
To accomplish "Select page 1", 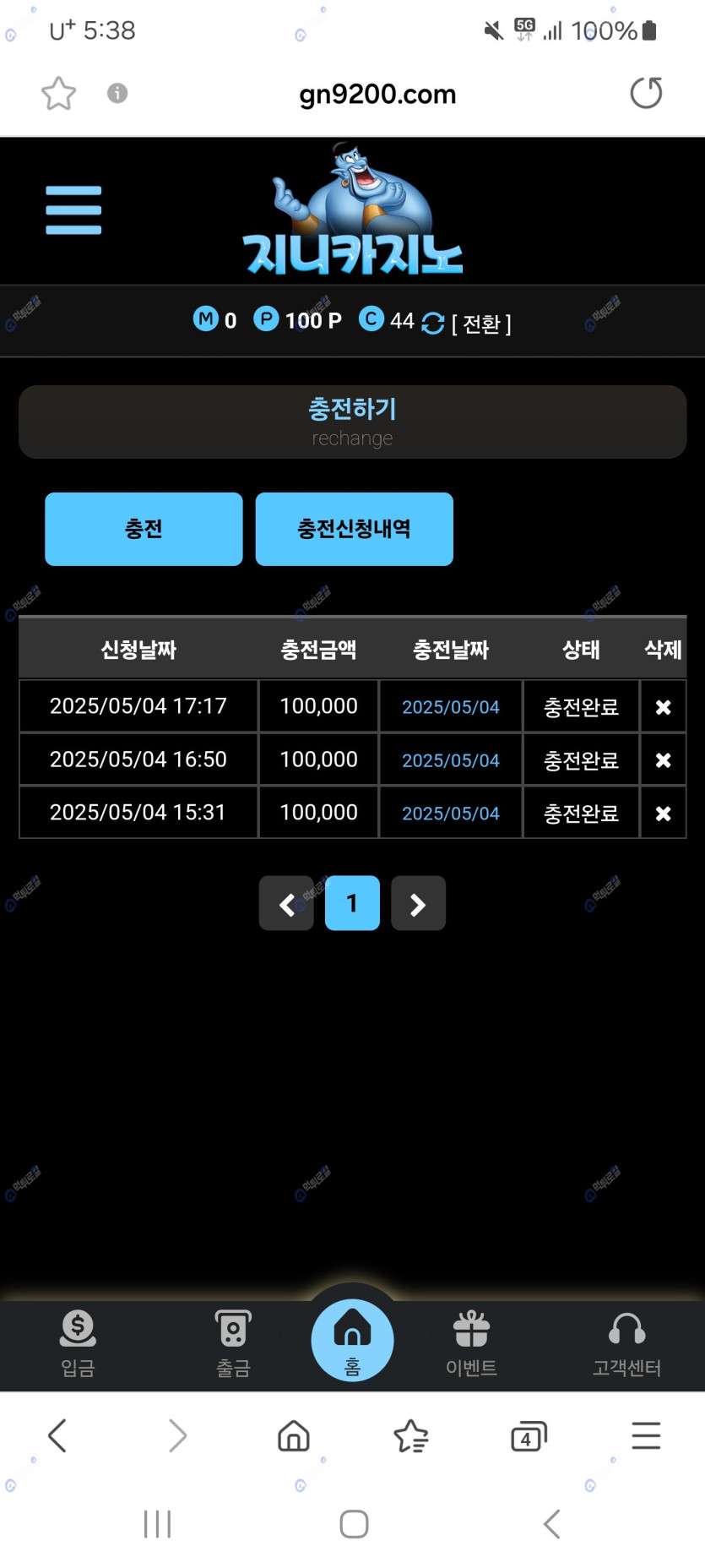I will tap(352, 904).
